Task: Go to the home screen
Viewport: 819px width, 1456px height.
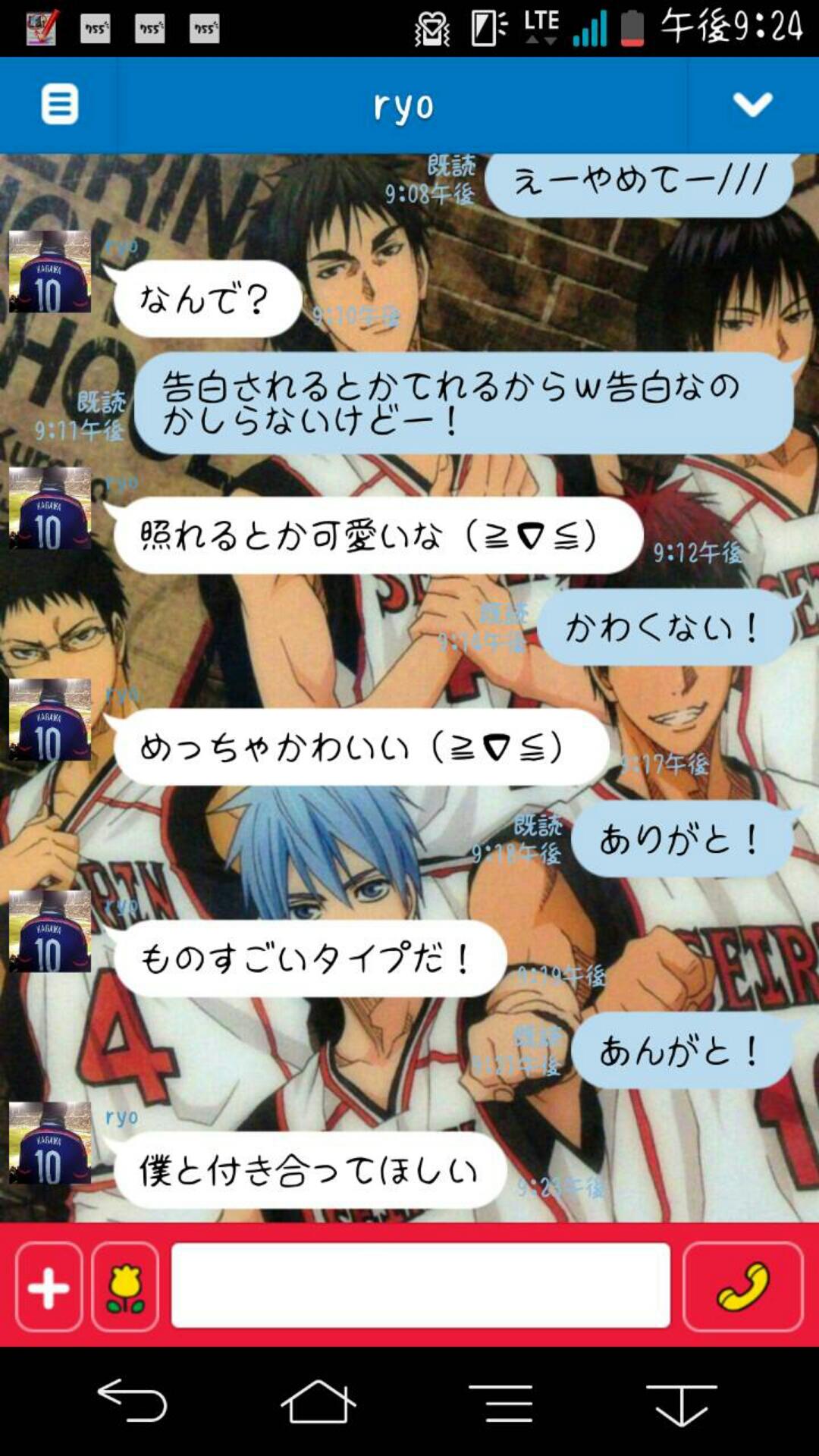Action: 318,1401
